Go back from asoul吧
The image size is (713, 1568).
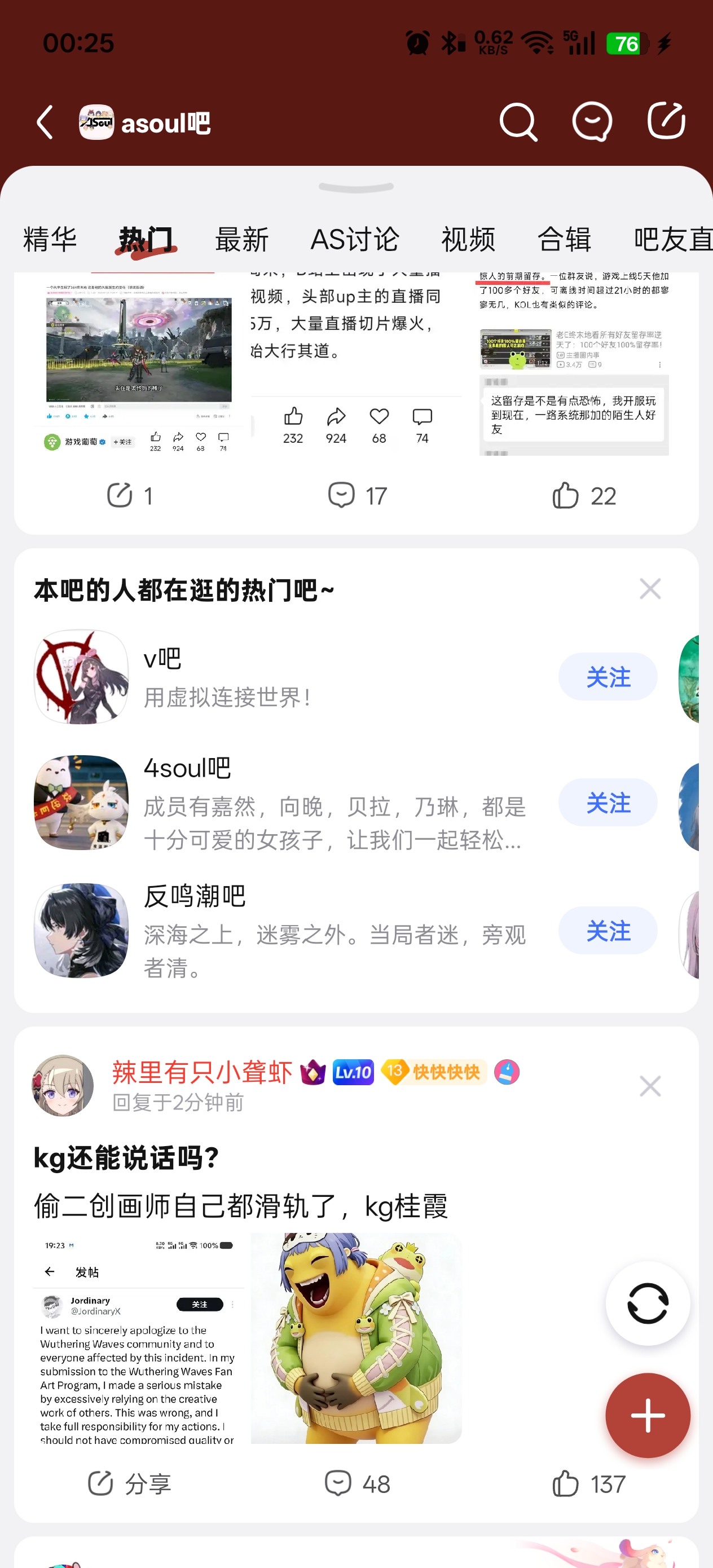point(46,122)
